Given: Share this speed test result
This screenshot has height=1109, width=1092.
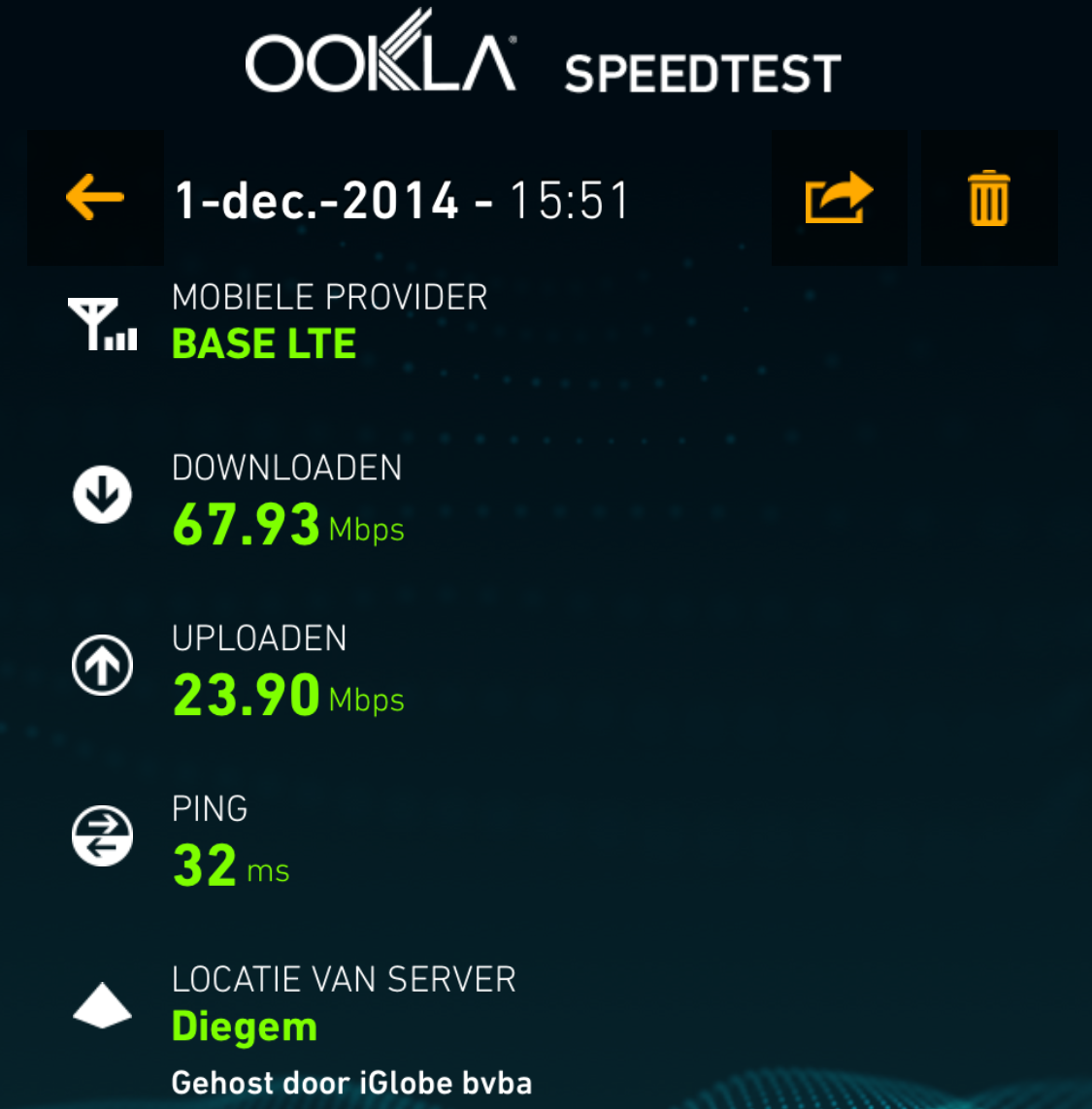Looking at the screenshot, I should [839, 198].
